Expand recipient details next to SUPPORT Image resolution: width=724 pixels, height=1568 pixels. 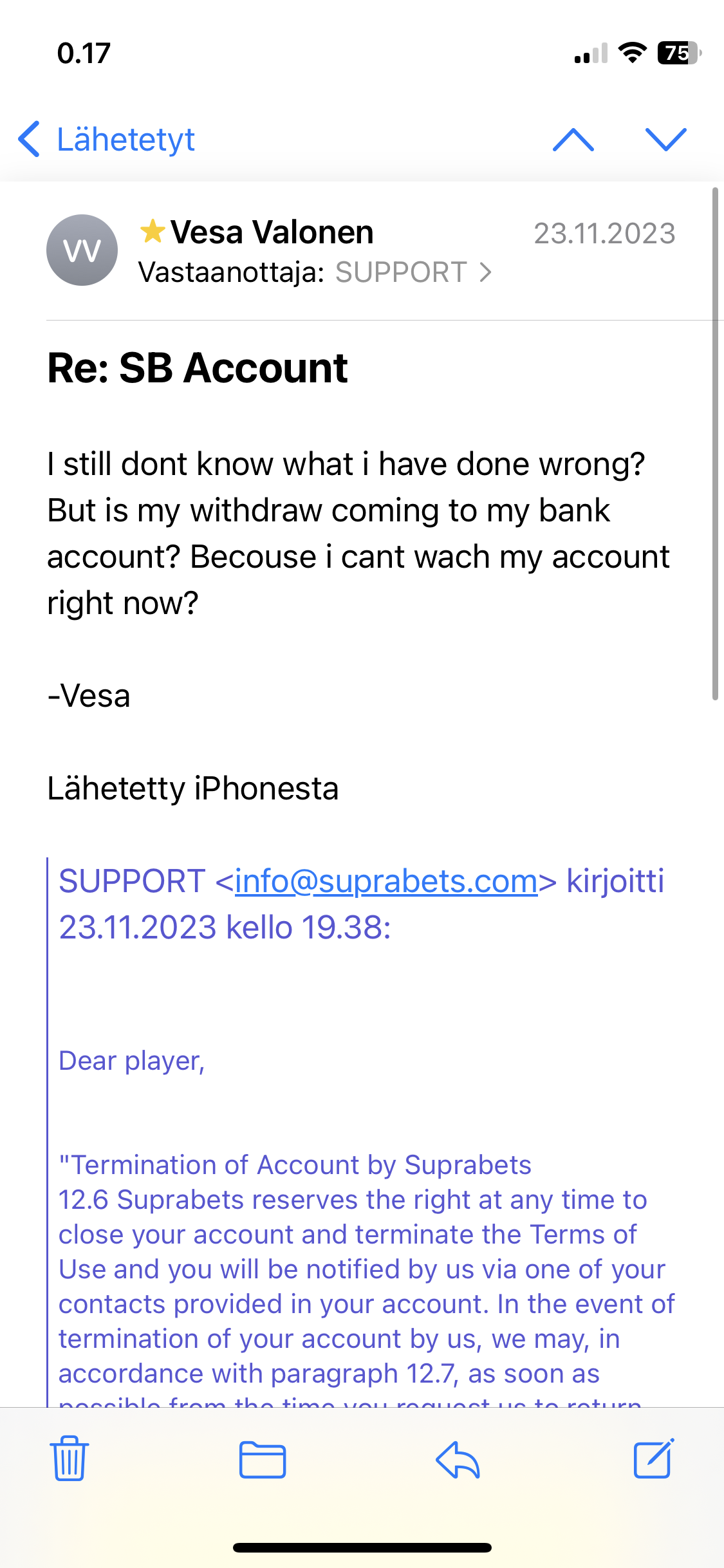coord(485,273)
